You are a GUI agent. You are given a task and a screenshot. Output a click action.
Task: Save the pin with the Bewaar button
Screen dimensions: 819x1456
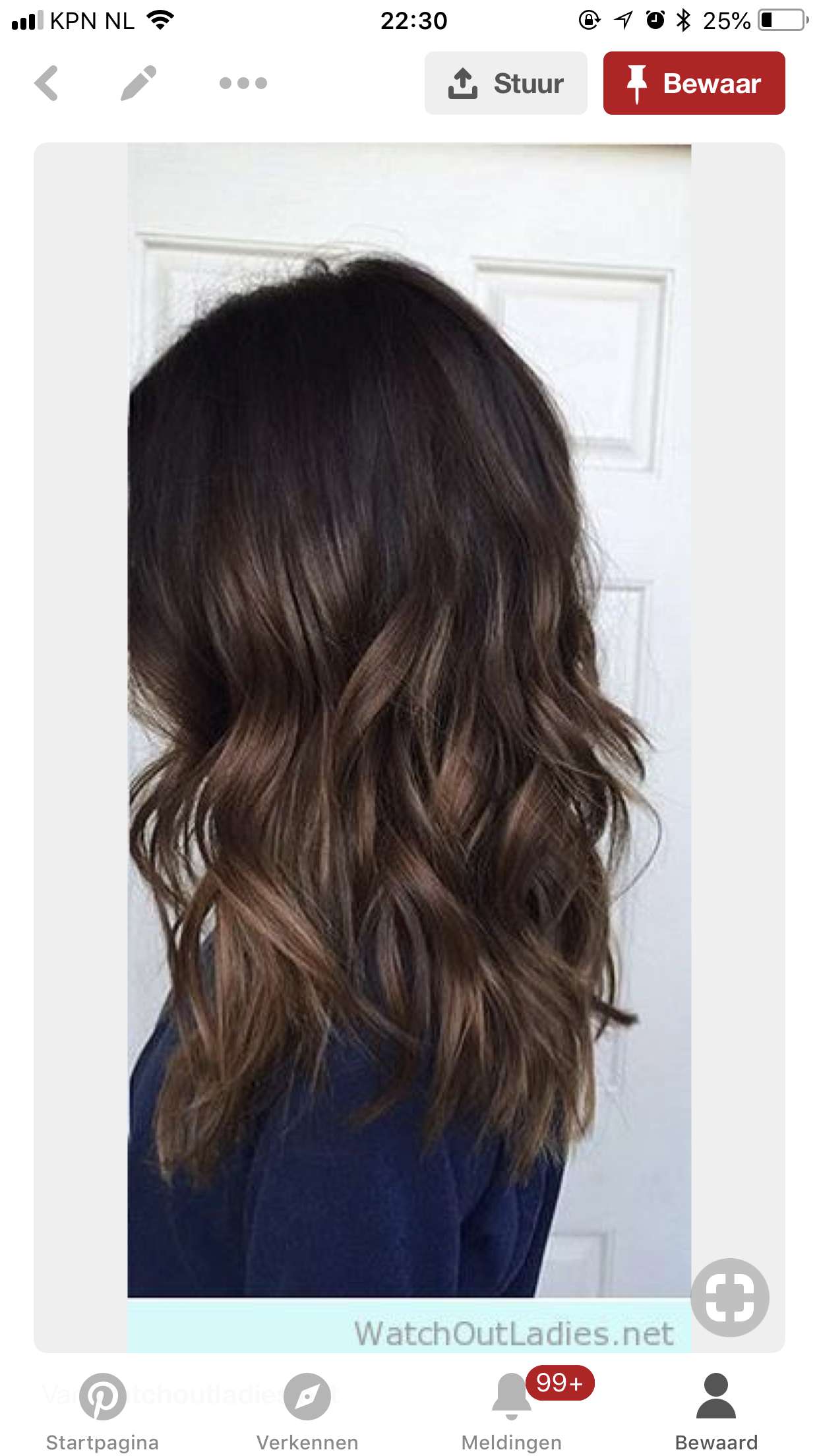[694, 83]
